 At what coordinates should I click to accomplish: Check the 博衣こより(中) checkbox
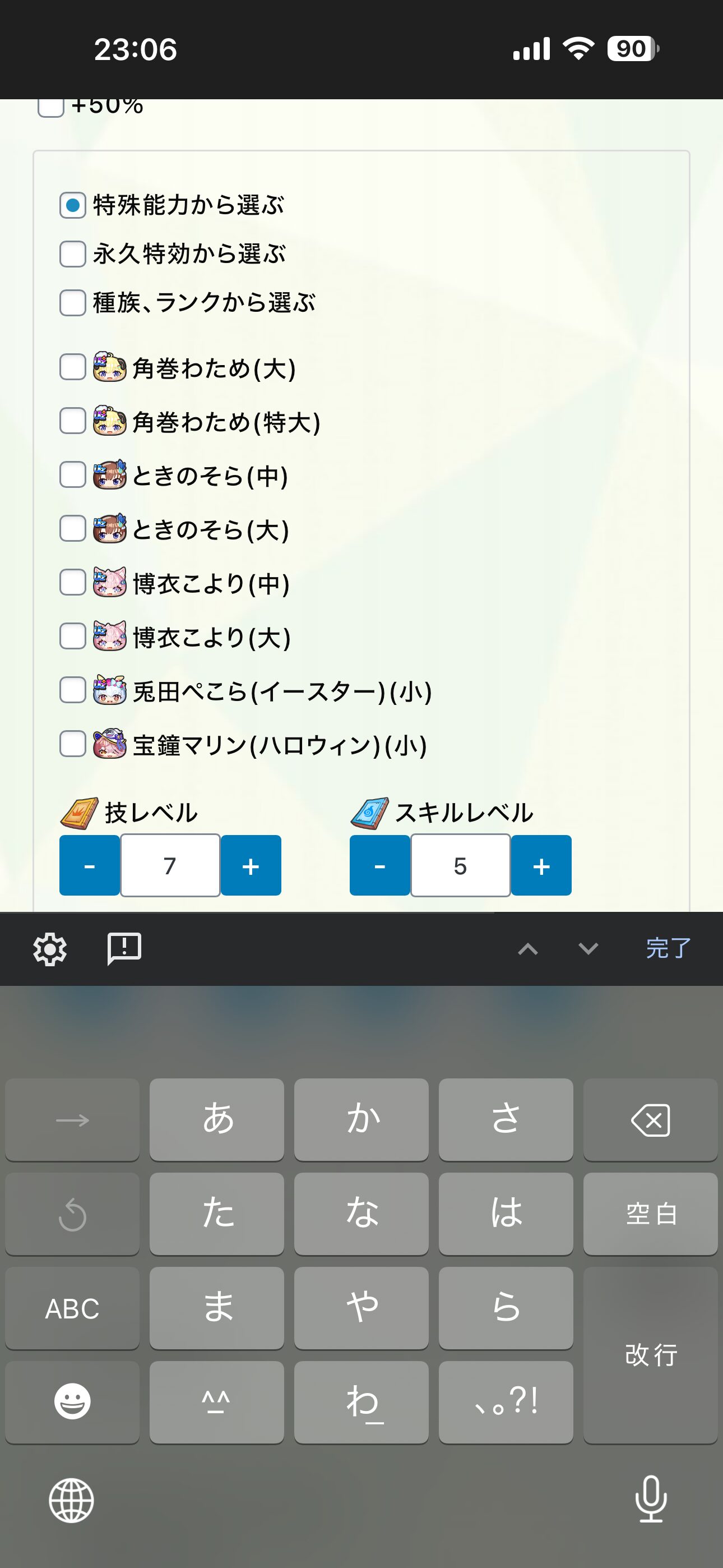tap(72, 583)
